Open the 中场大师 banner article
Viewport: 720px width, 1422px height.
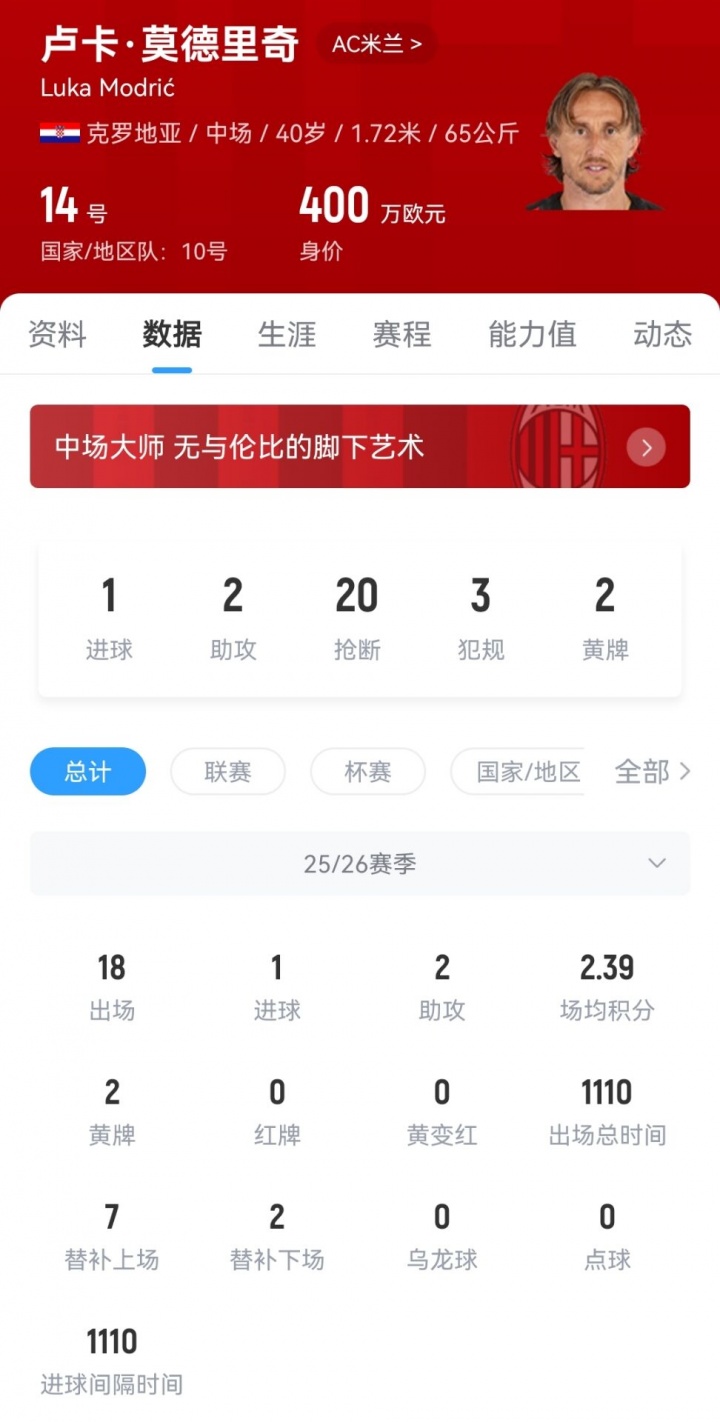[x=360, y=446]
